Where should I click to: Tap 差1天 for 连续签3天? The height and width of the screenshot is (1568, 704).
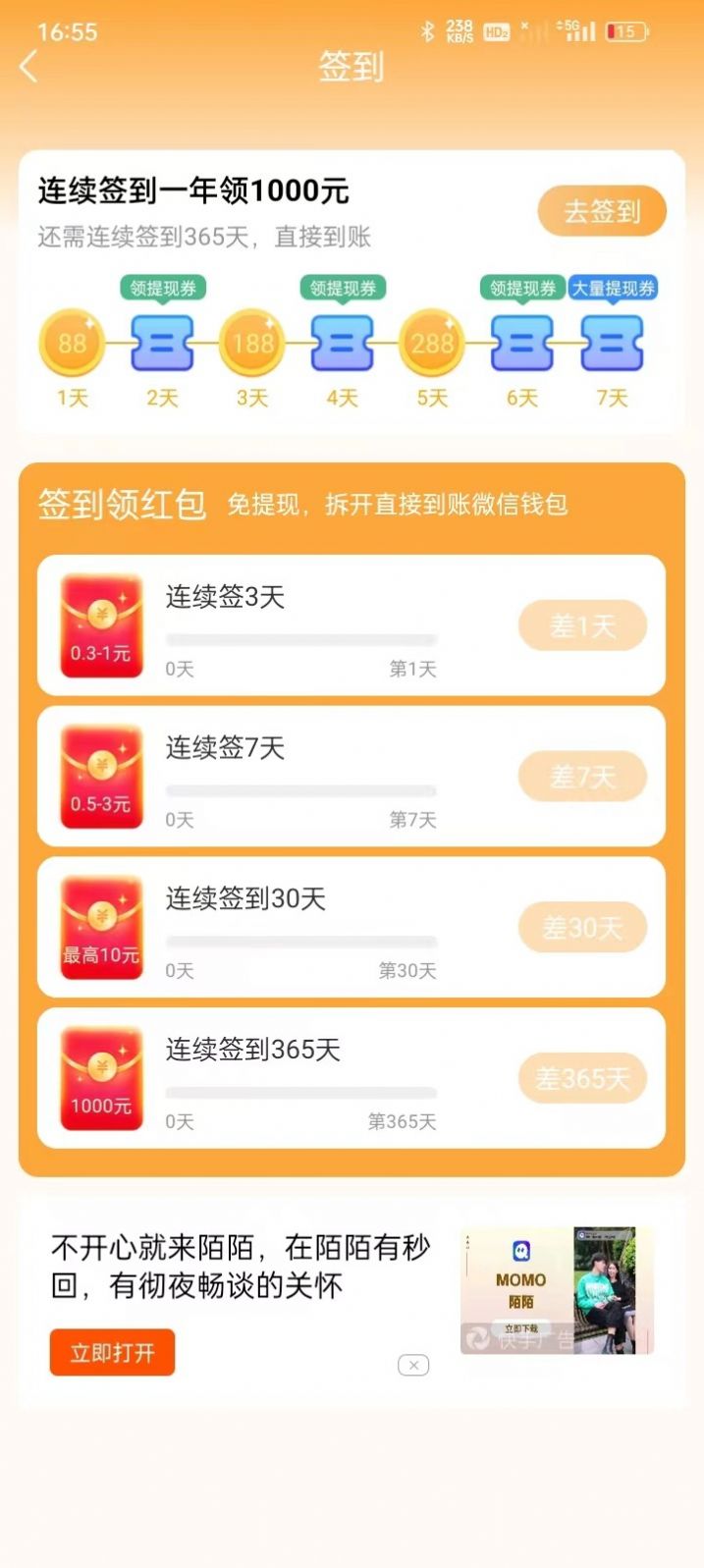click(x=582, y=625)
